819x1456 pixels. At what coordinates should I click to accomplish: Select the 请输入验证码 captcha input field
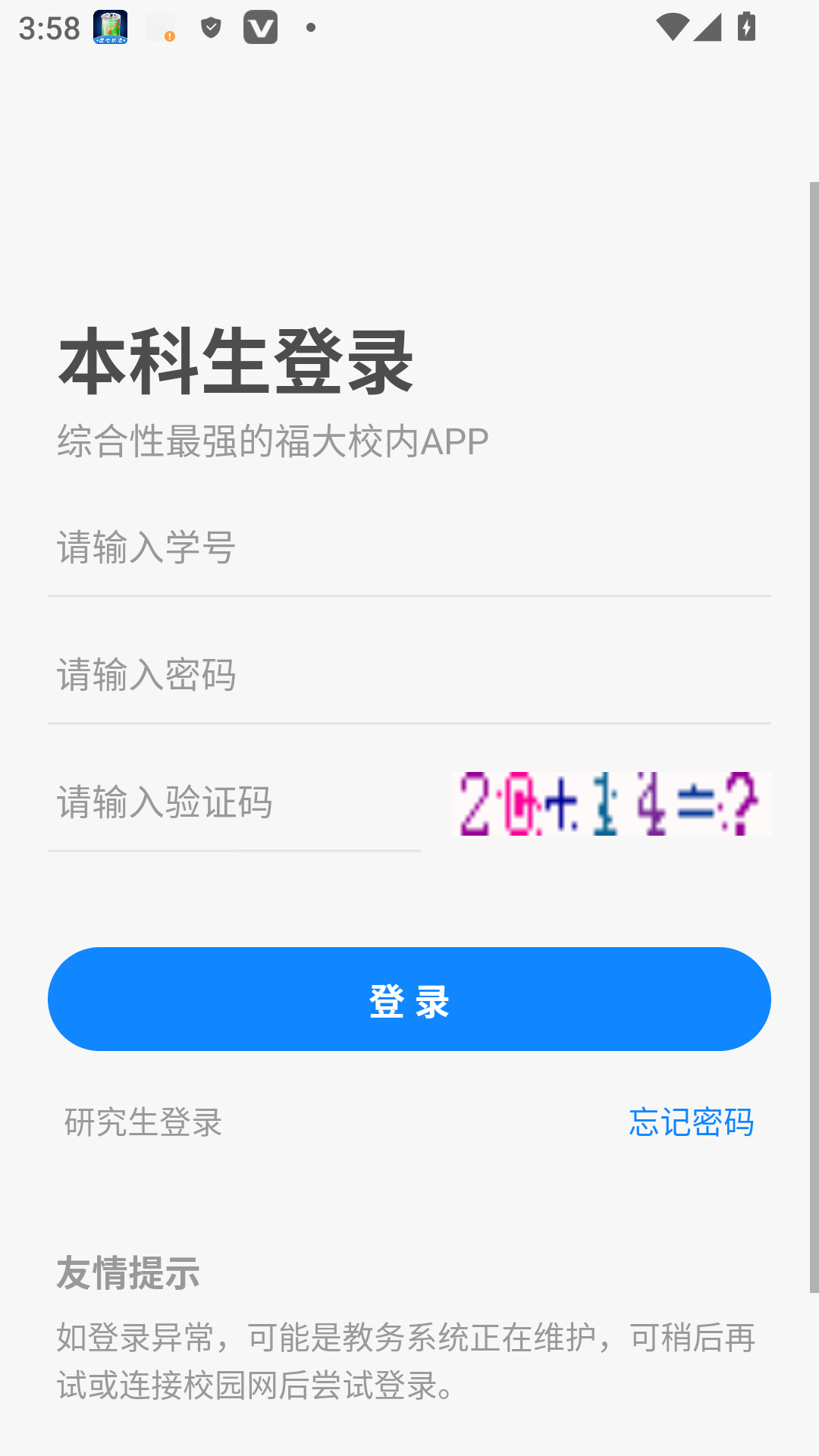point(227,802)
